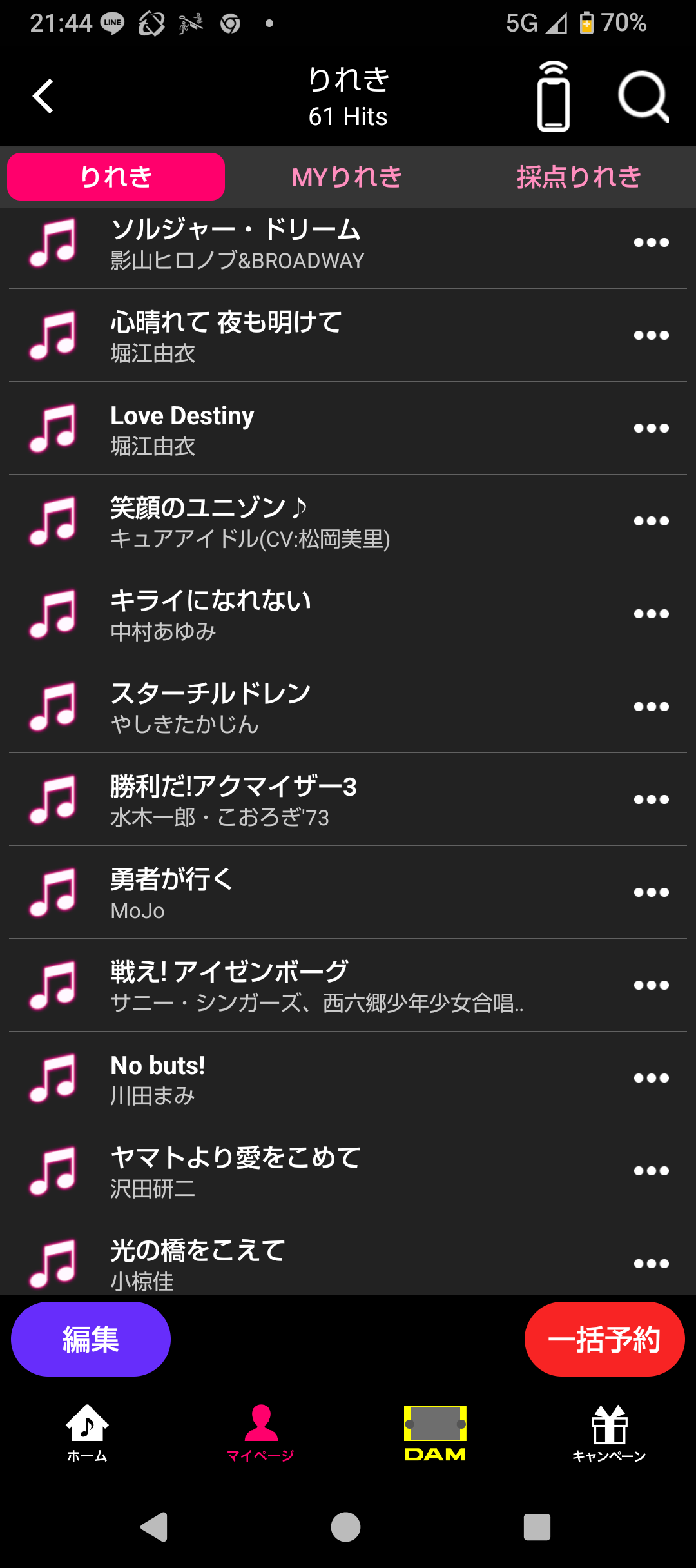Switch to the 採点りれき tab
The image size is (696, 1568).
pos(579,177)
